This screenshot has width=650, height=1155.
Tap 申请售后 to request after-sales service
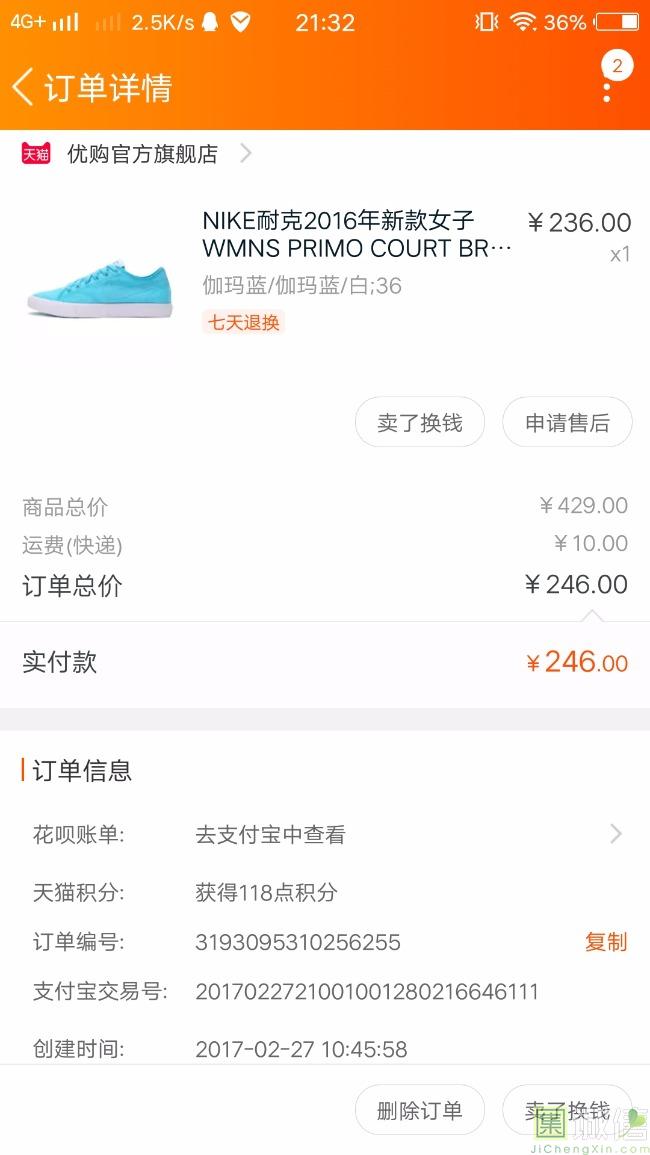[x=567, y=422]
